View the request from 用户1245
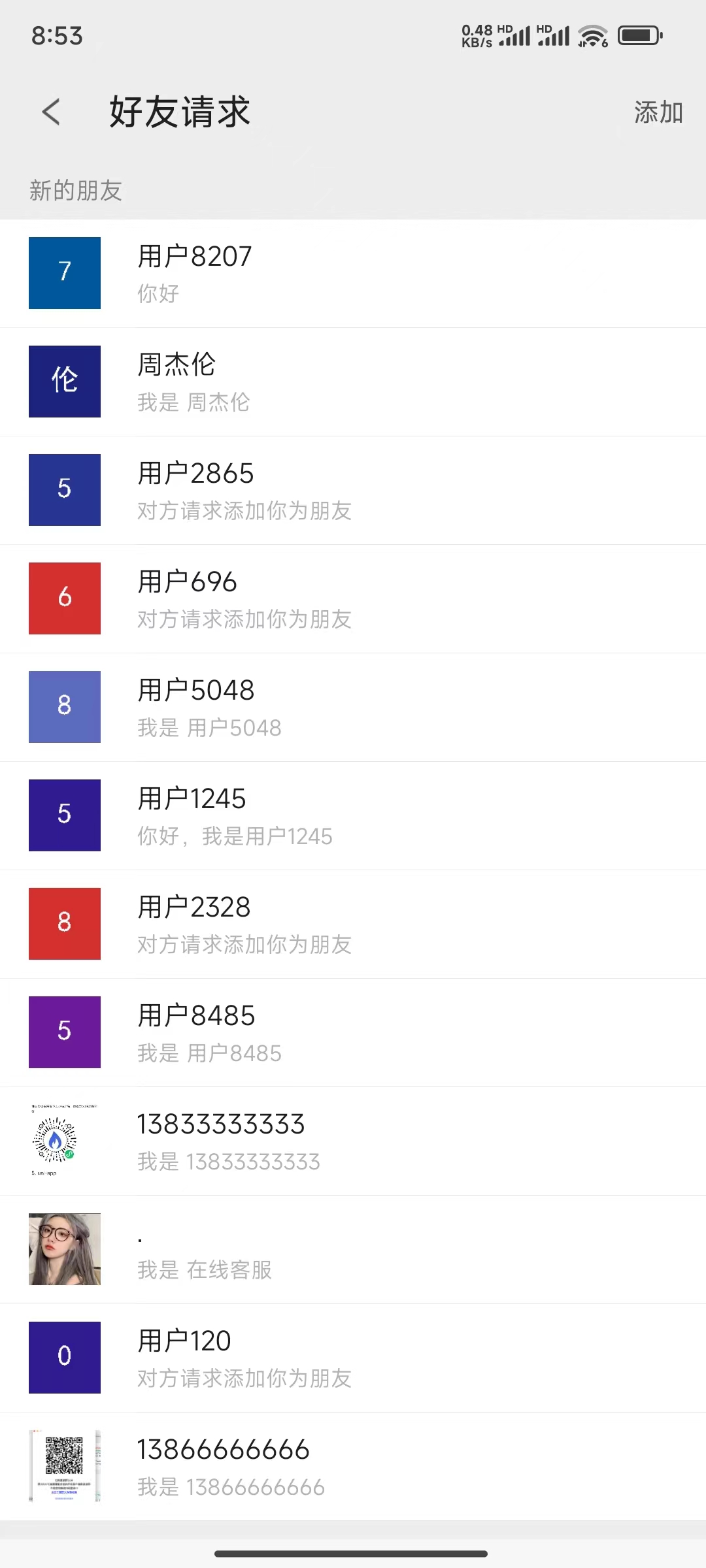Image resolution: width=706 pixels, height=1568 pixels. click(353, 815)
